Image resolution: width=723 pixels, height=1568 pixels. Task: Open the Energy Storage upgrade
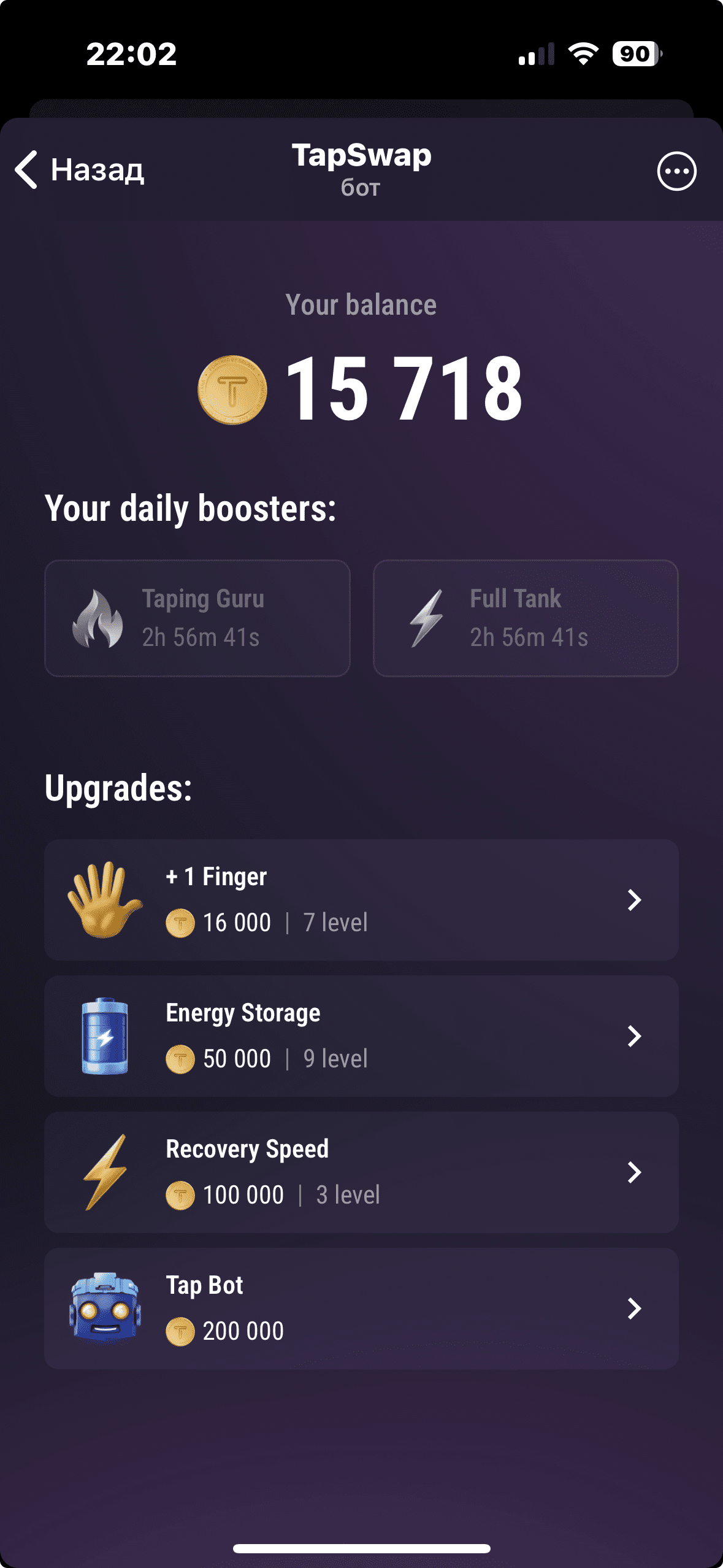(x=361, y=1036)
